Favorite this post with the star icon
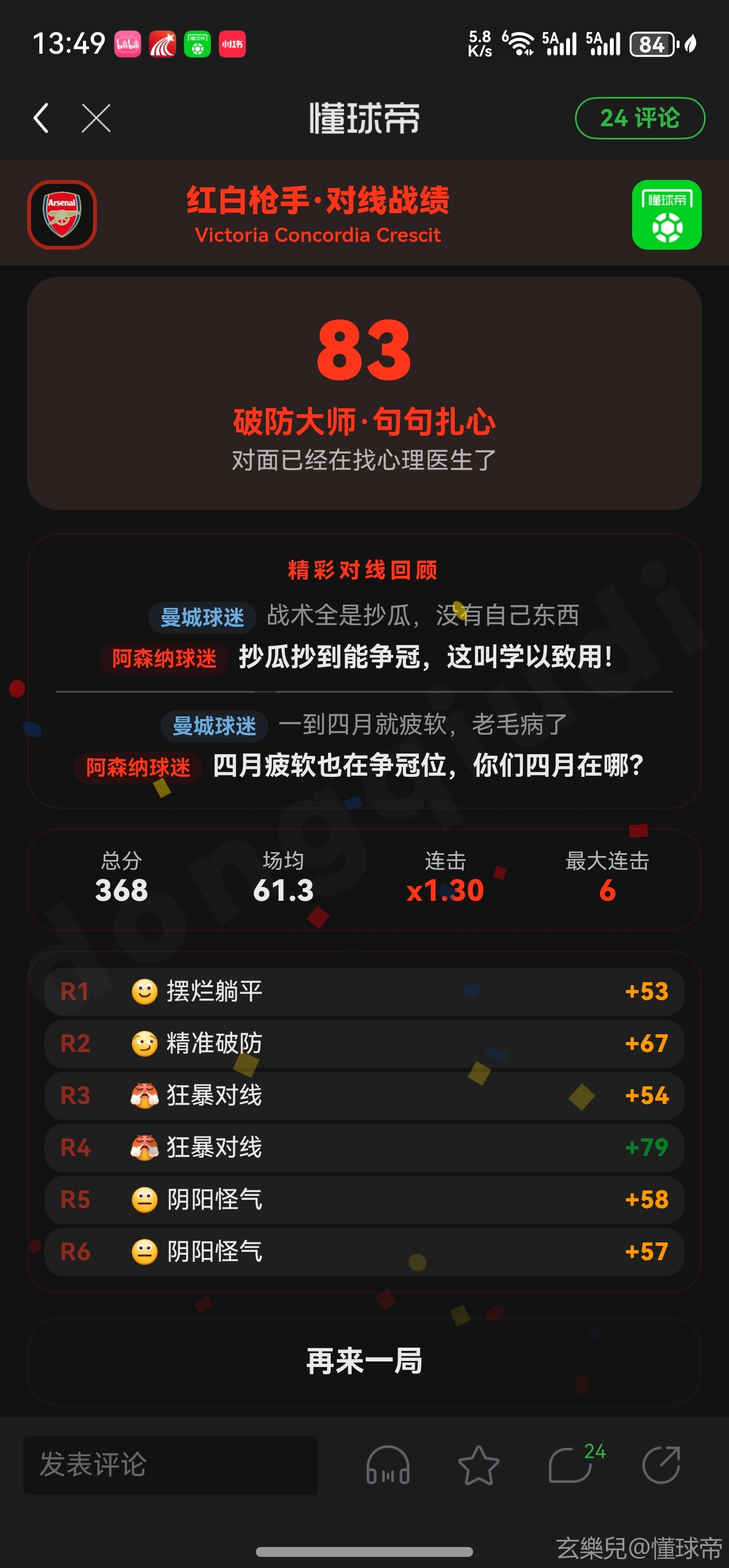 (479, 1465)
